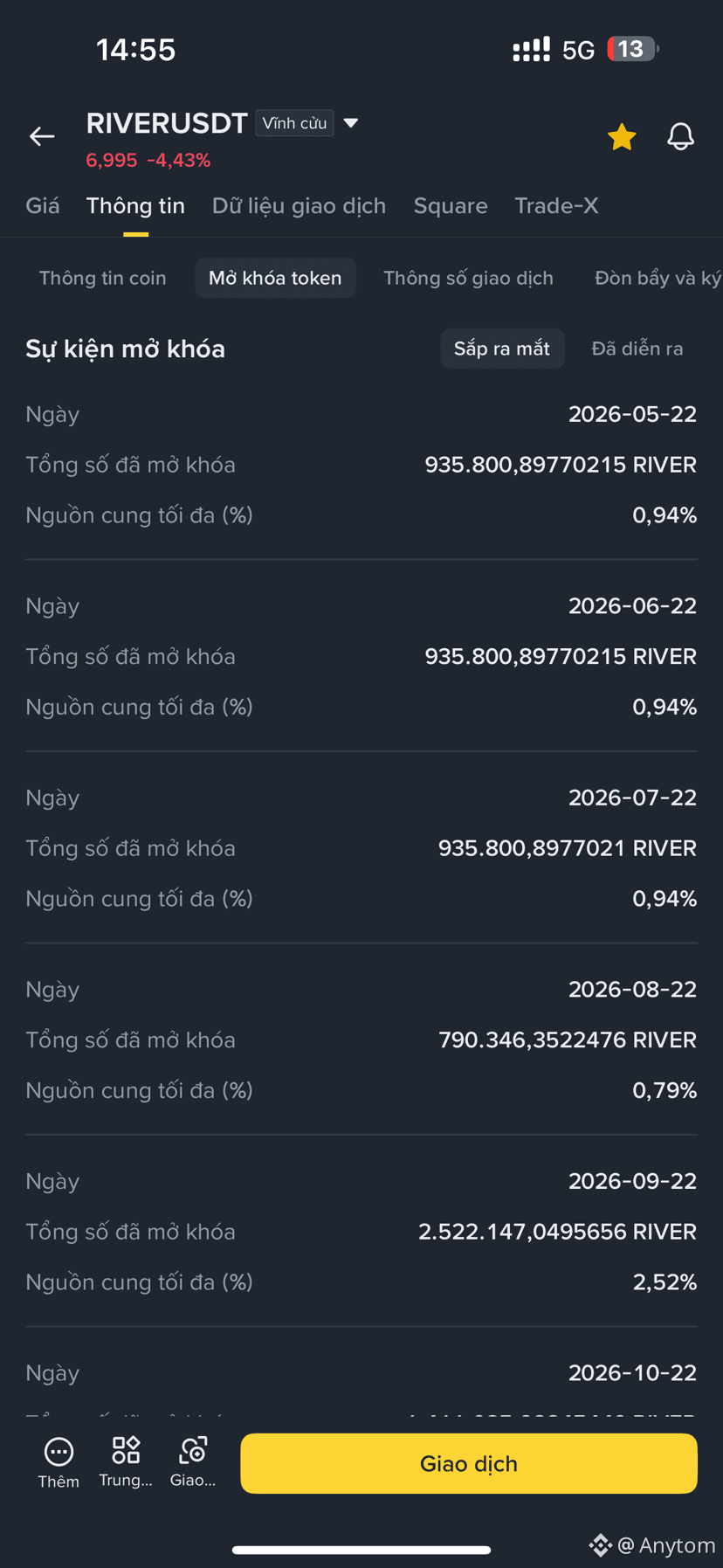Toggle the favorite star for RIVERUSDT
The image size is (723, 1568).
click(622, 137)
